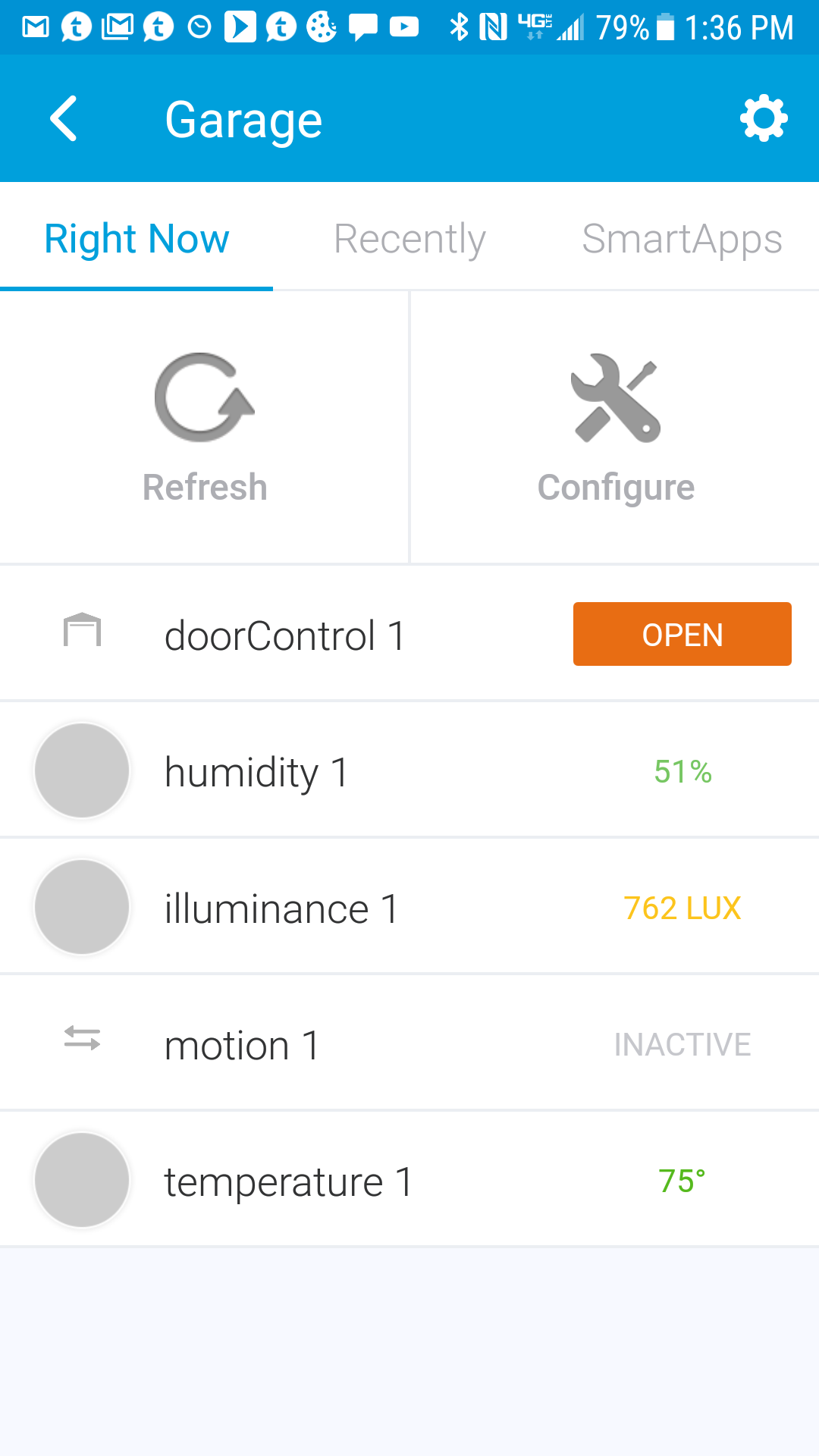Tap the circular indicator next to humidity 1
Image resolution: width=819 pixels, height=1456 pixels.
(82, 770)
